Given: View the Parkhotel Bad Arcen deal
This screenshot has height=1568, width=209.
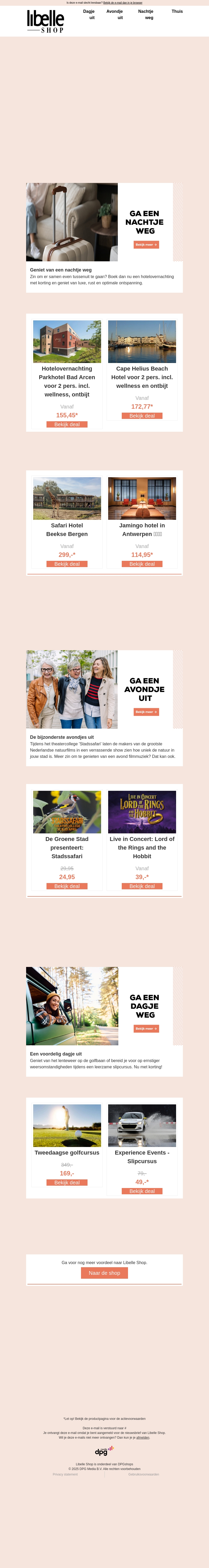Looking at the screenshot, I should [67, 424].
